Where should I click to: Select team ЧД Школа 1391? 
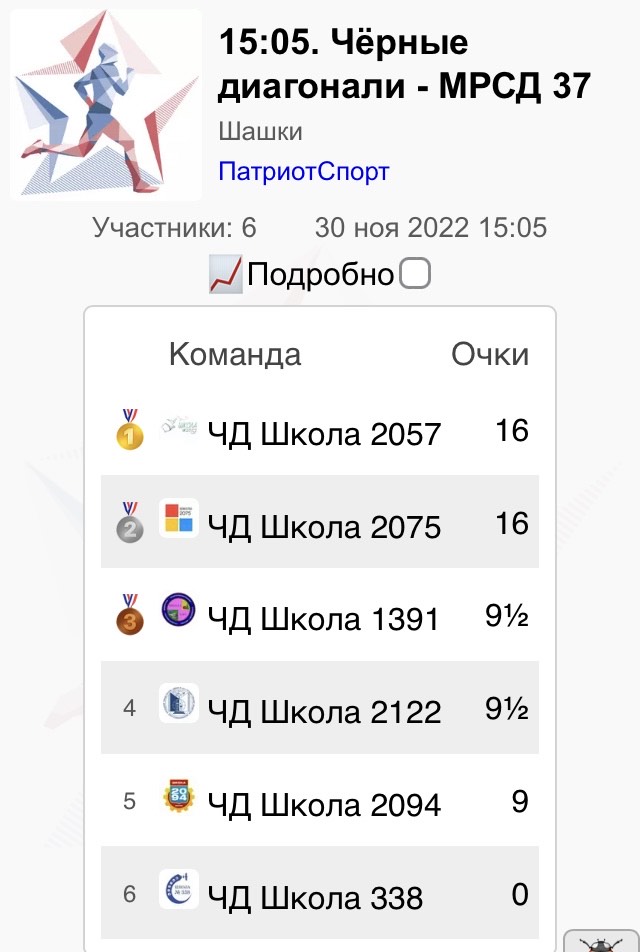[322, 619]
